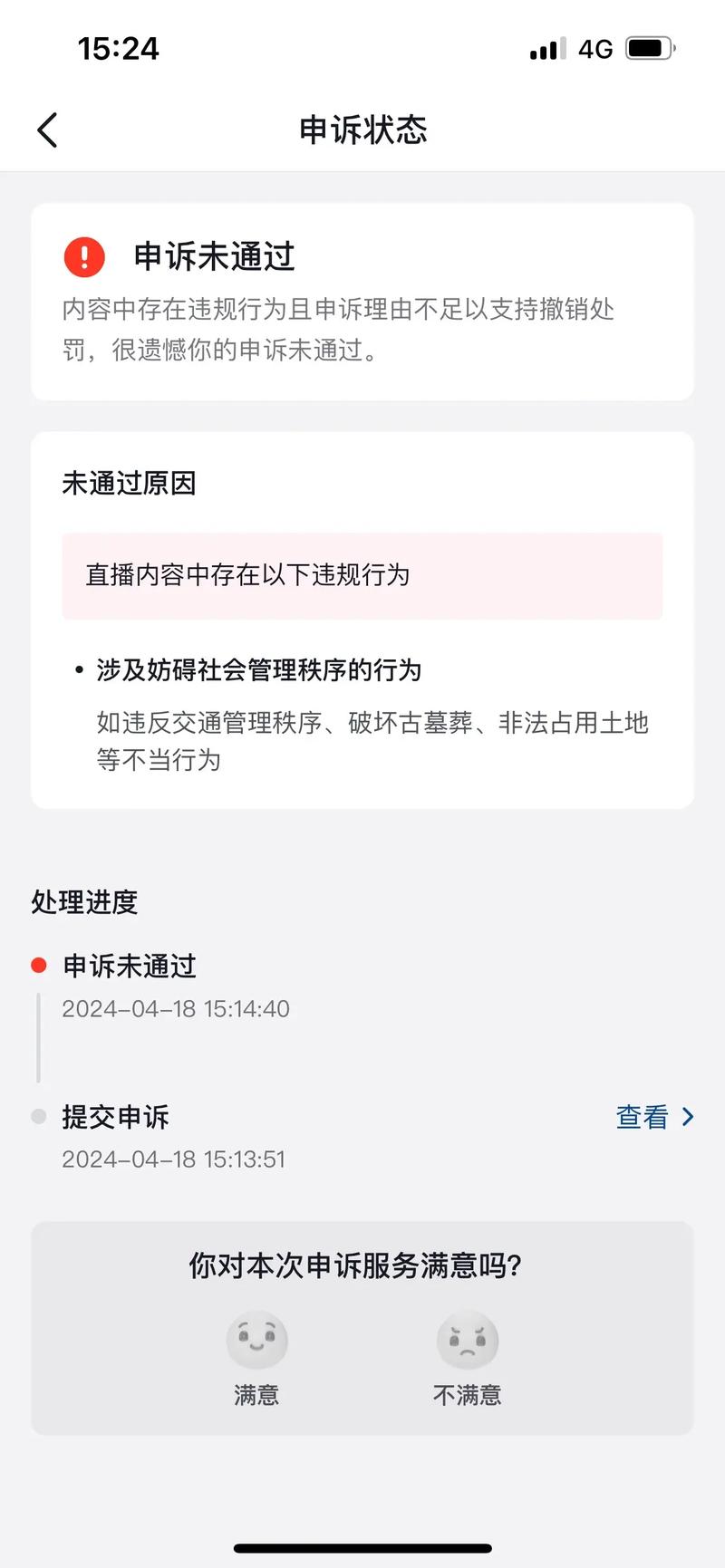Select the 申诉状态 title bar
Viewport: 725px width, 1568px height.
point(362,130)
